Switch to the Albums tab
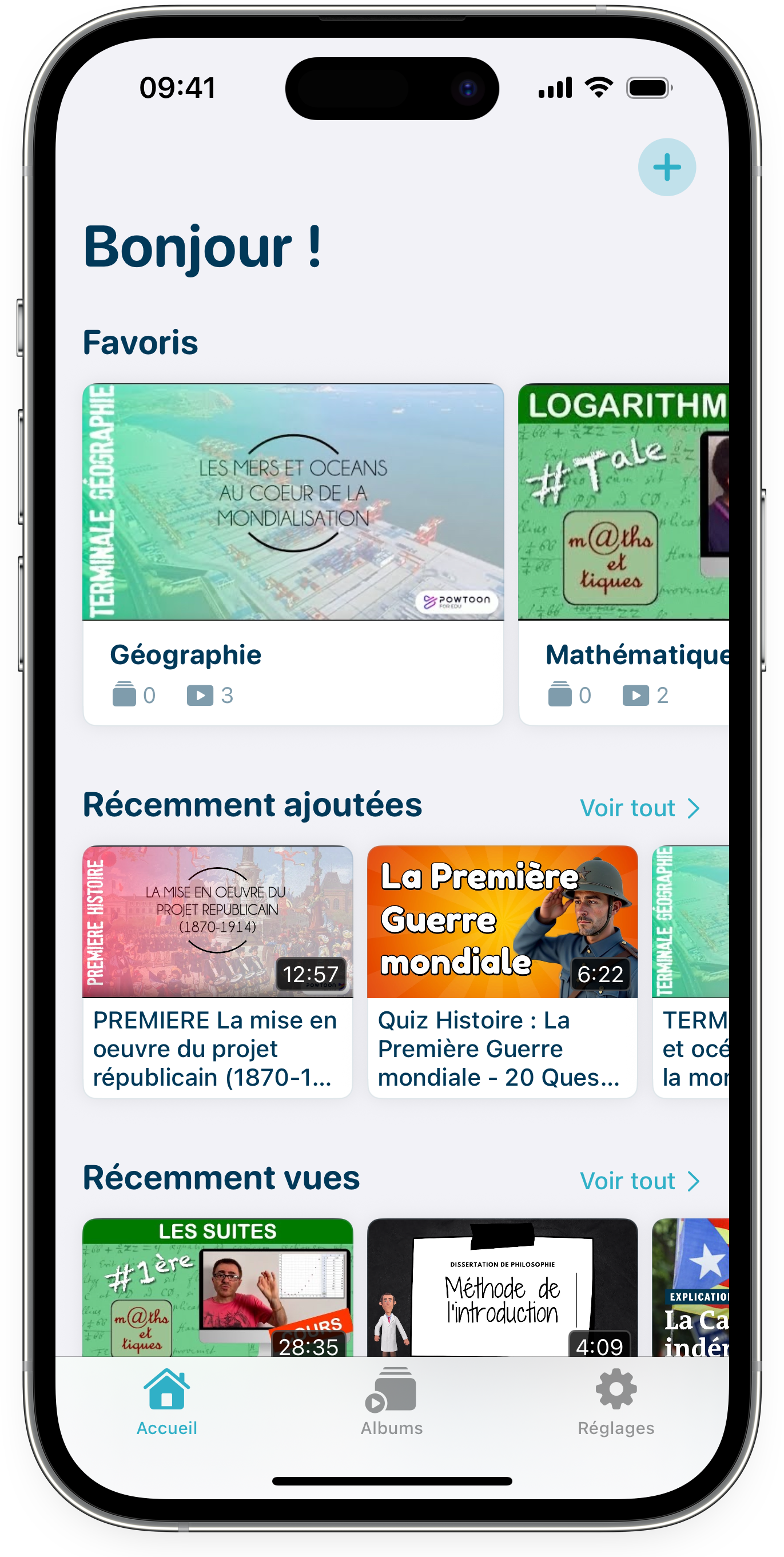 click(392, 1403)
